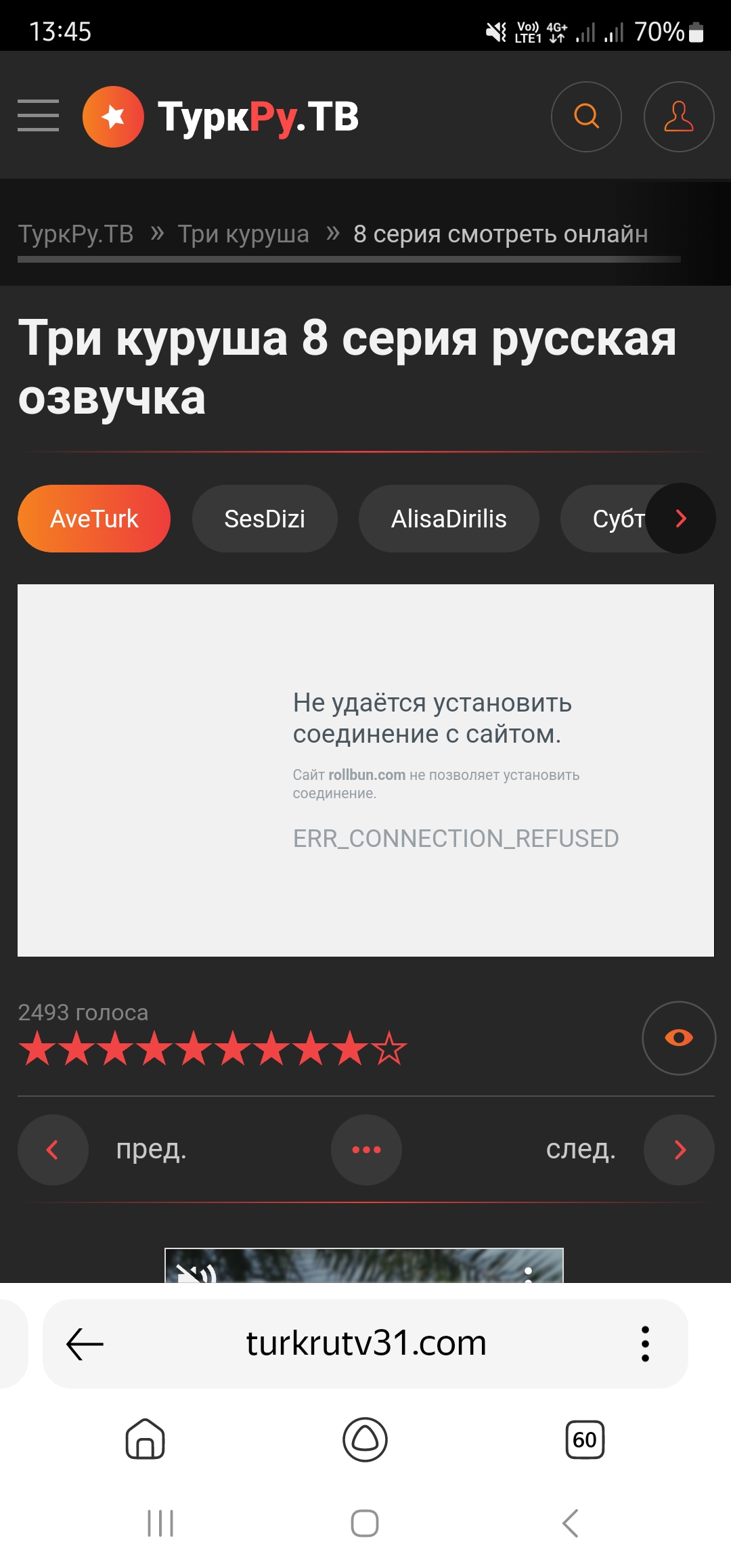731x1568 pixels.
Task: Mark episode as watched with the eye icon
Action: 678,1038
